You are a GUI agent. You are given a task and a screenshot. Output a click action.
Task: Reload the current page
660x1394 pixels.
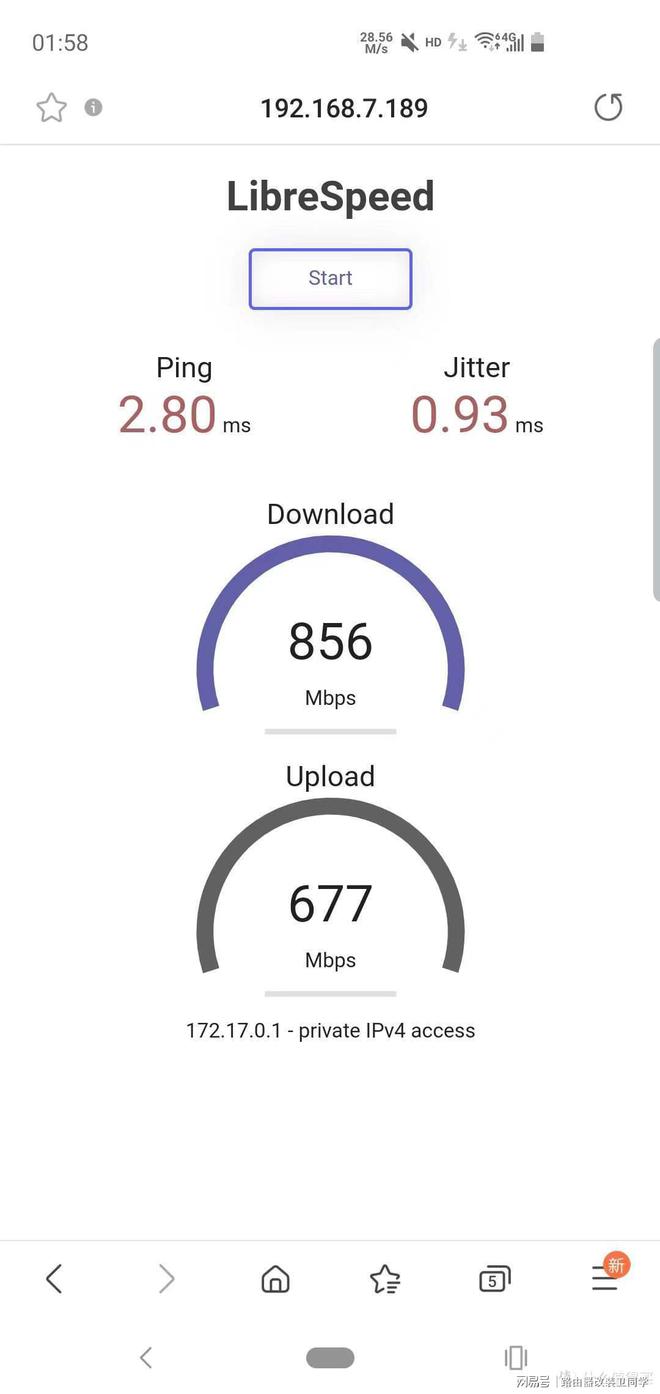coord(608,107)
